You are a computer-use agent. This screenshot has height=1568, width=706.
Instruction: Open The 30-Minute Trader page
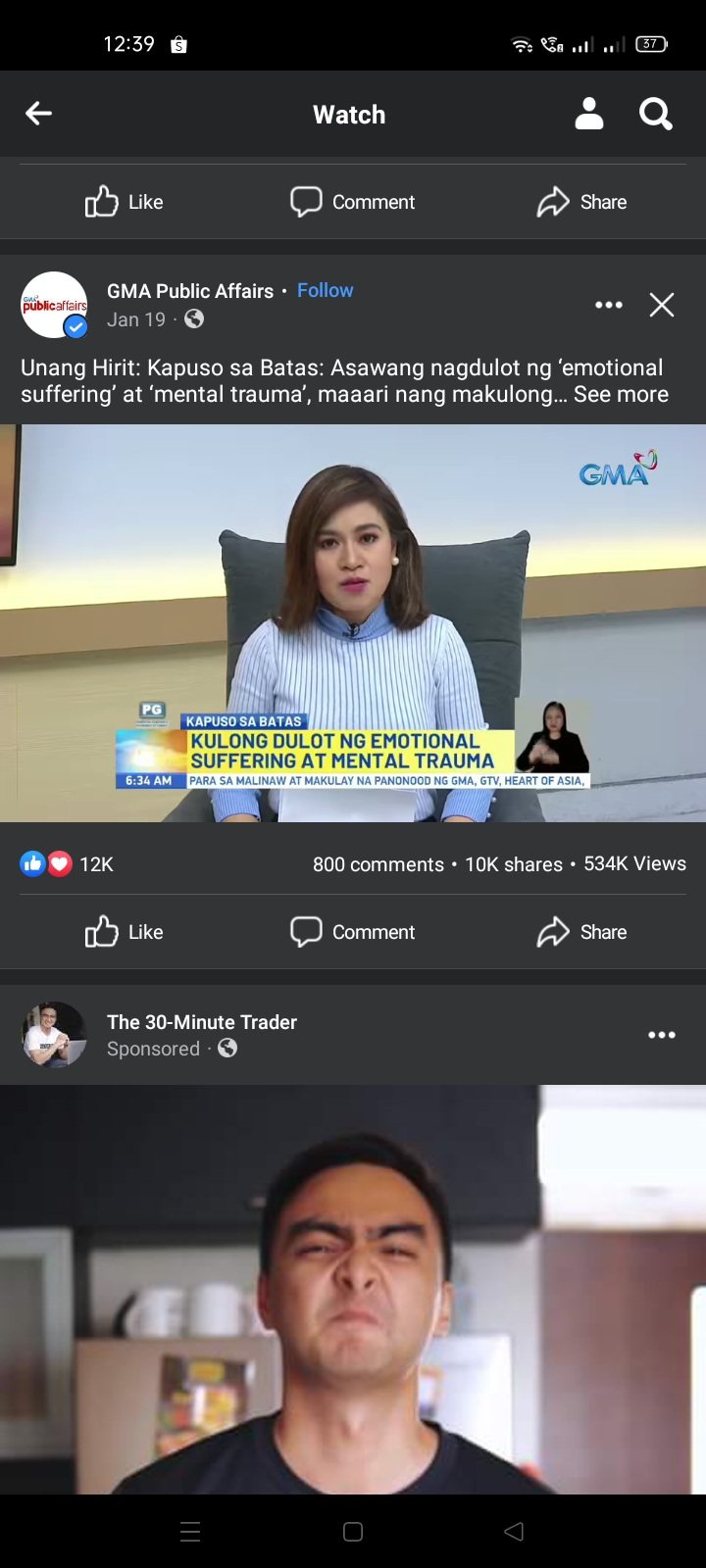[201, 1022]
